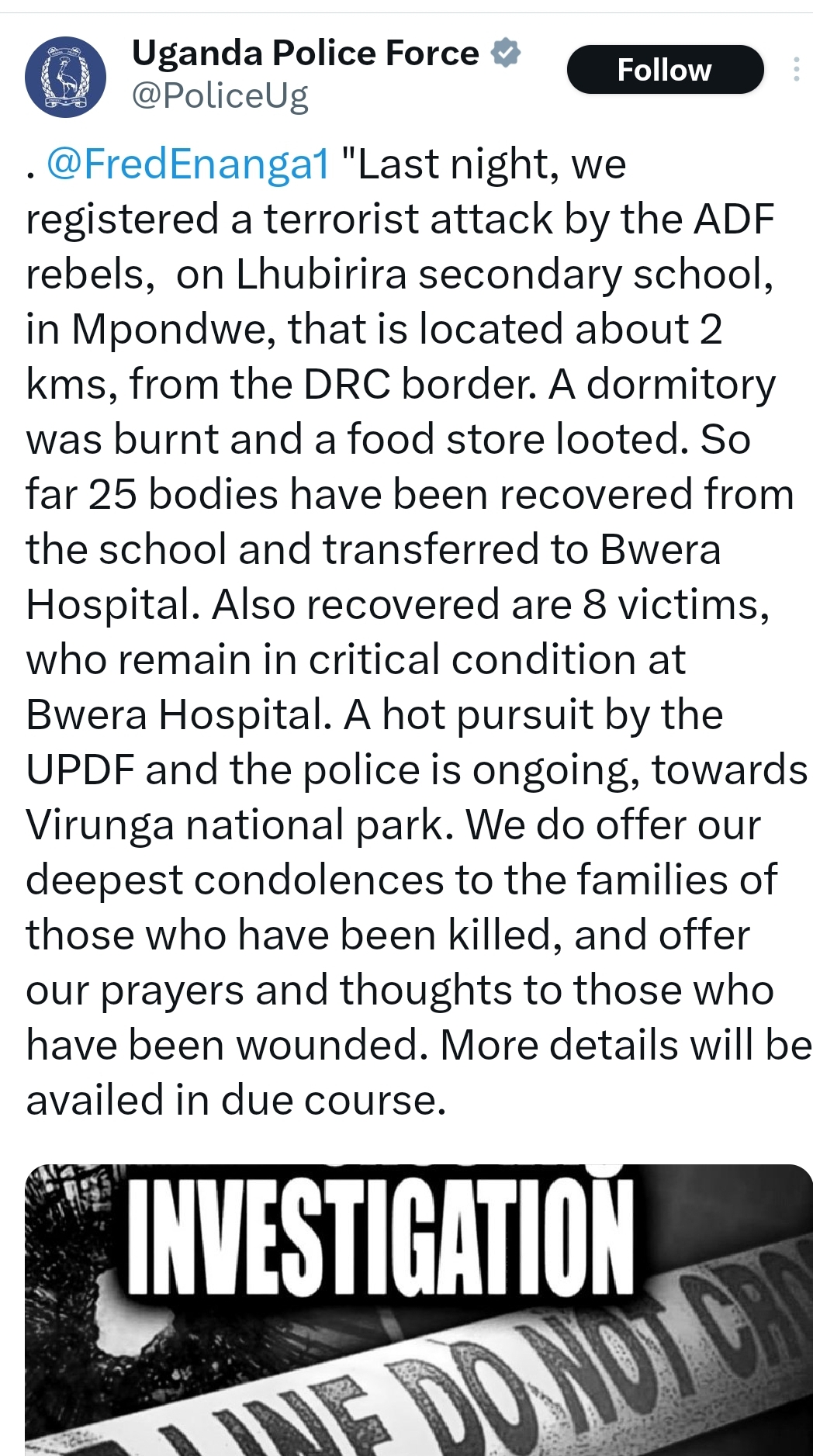Open Uganda Police Force account name

point(306,54)
